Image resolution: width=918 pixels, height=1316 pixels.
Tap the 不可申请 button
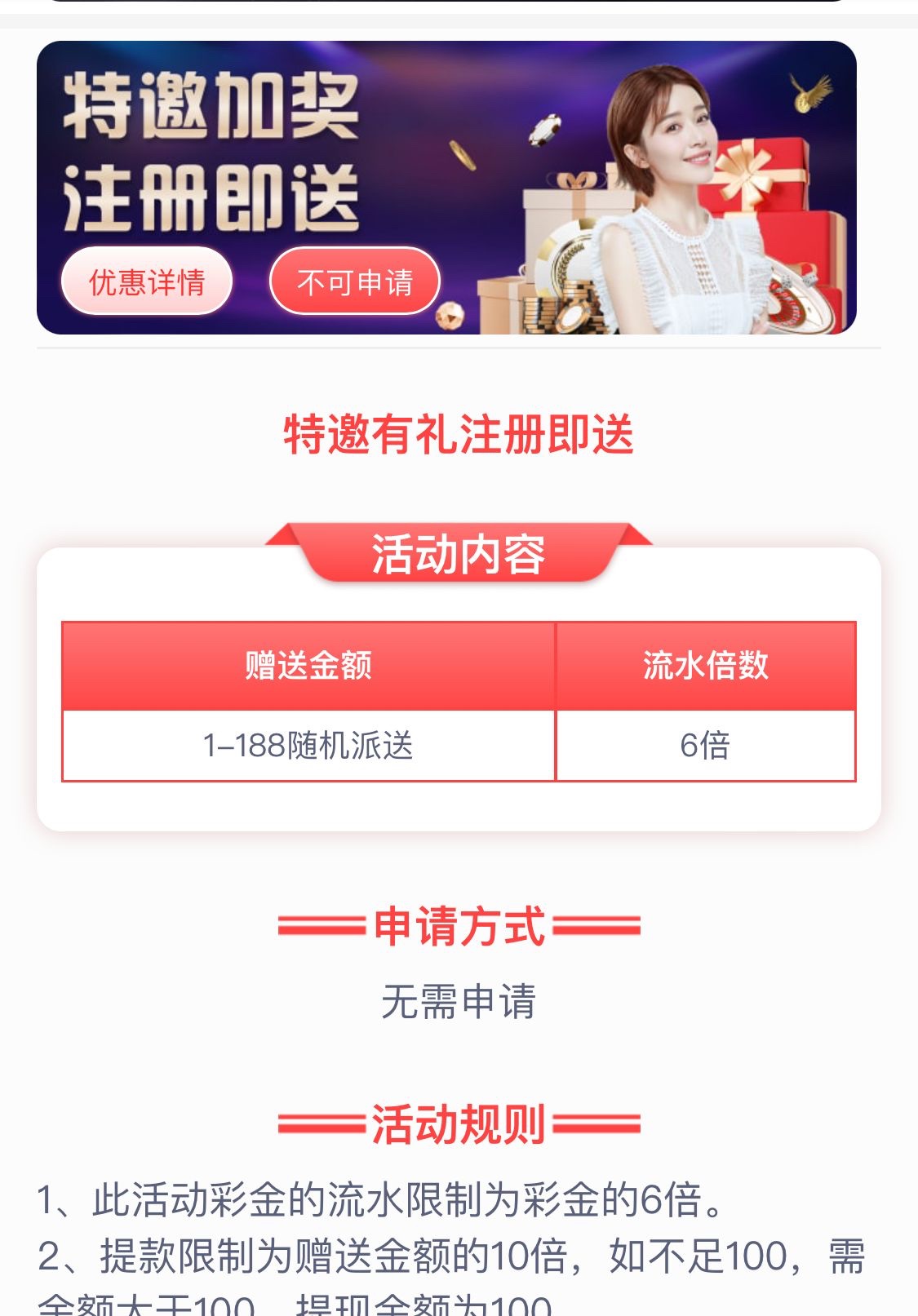click(355, 282)
